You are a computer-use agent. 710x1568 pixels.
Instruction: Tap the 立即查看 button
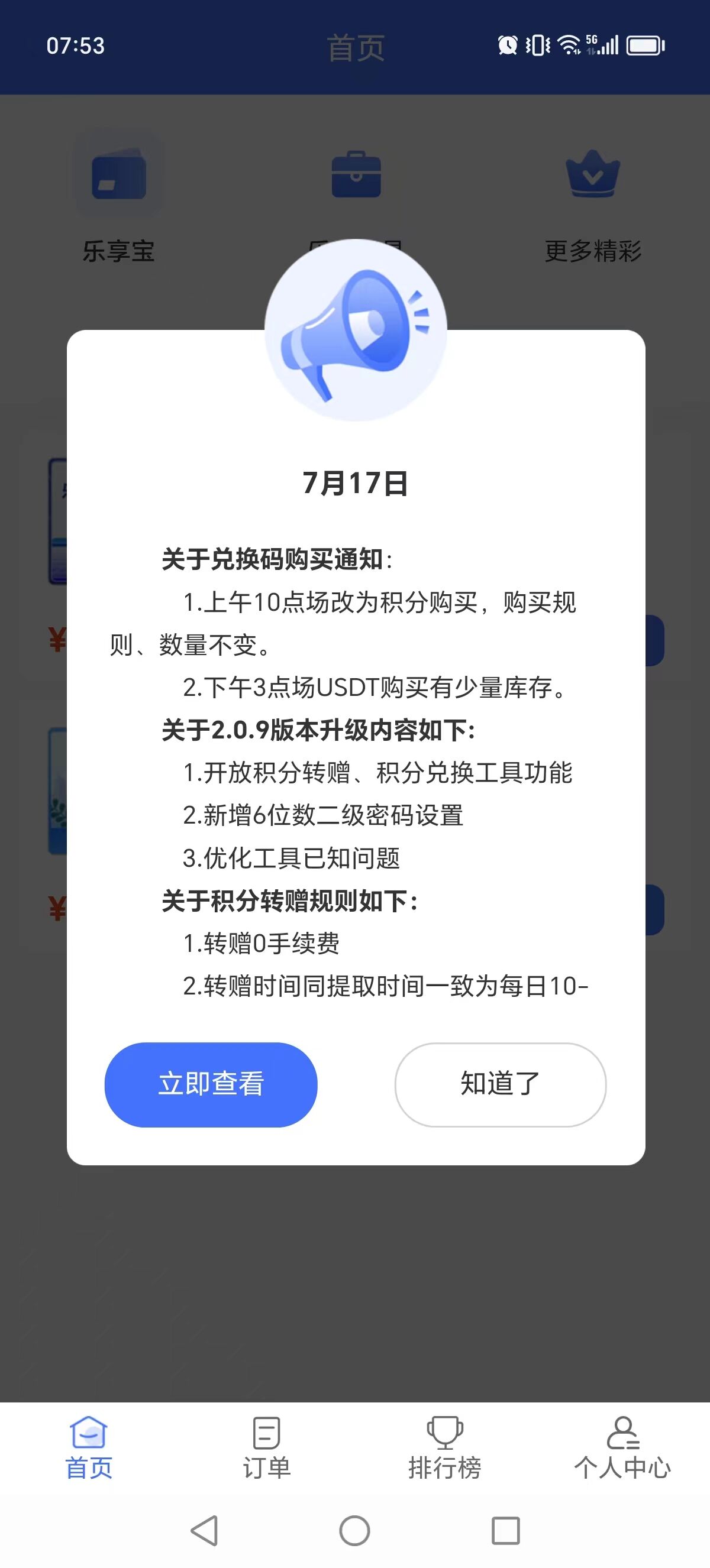click(211, 1084)
